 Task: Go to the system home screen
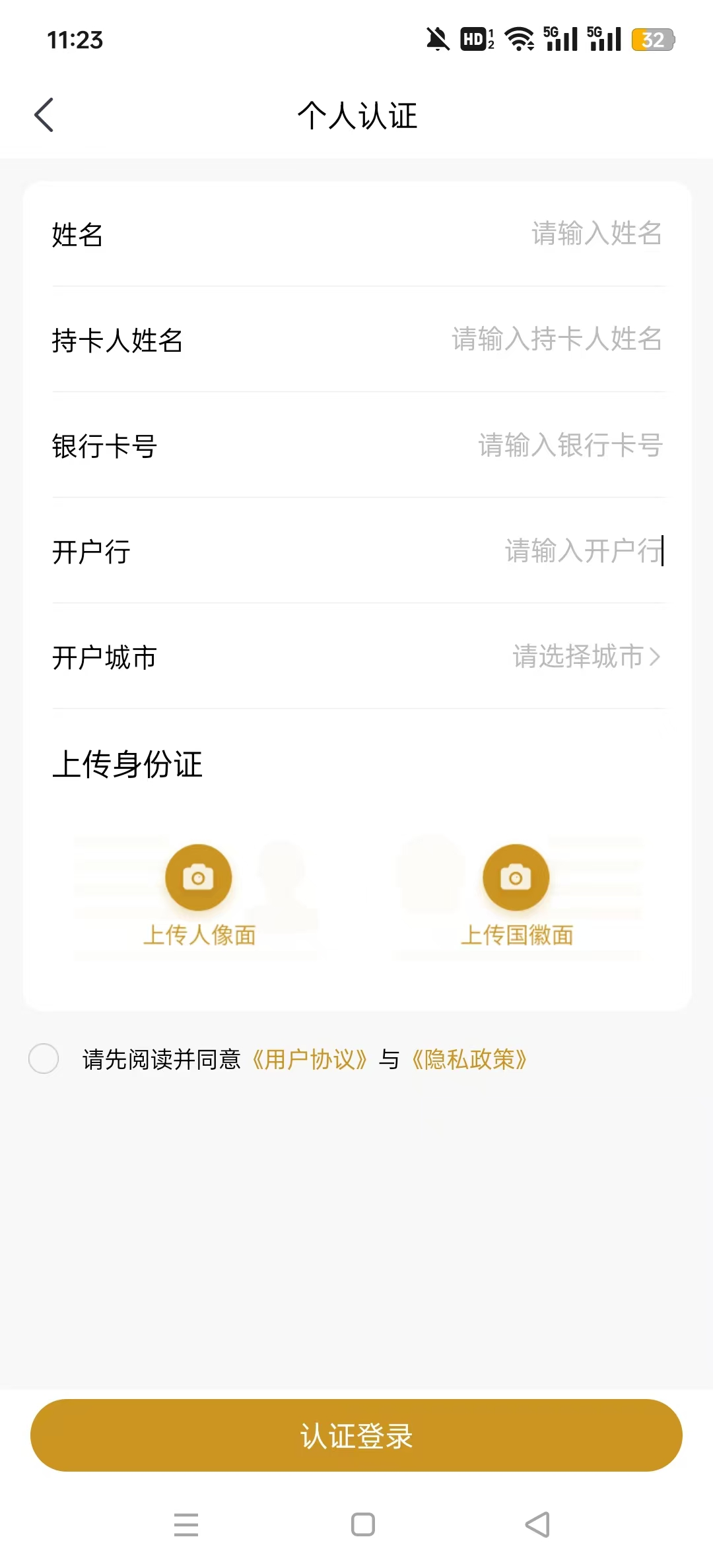362,1524
